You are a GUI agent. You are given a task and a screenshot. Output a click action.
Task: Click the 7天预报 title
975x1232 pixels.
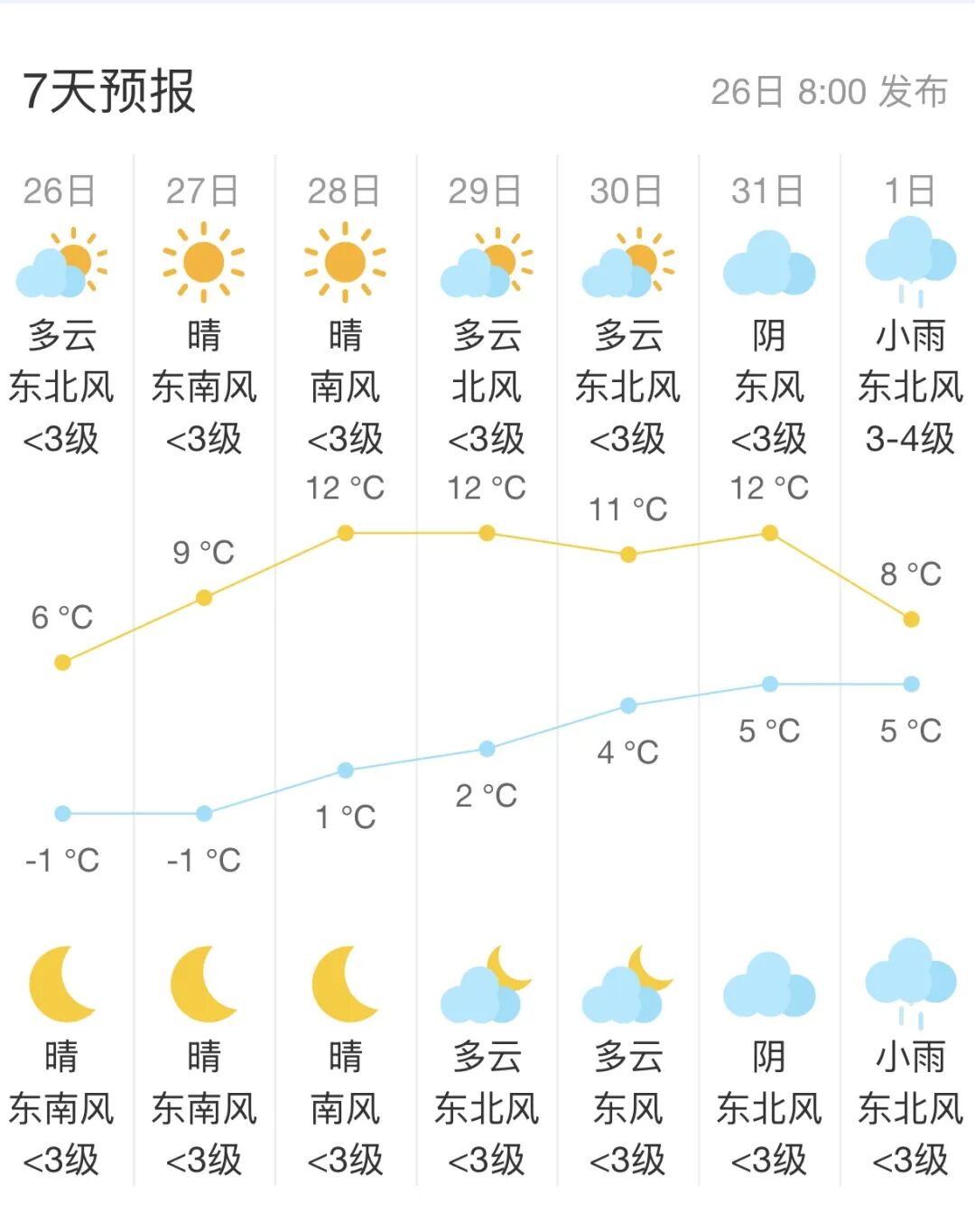[x=107, y=89]
